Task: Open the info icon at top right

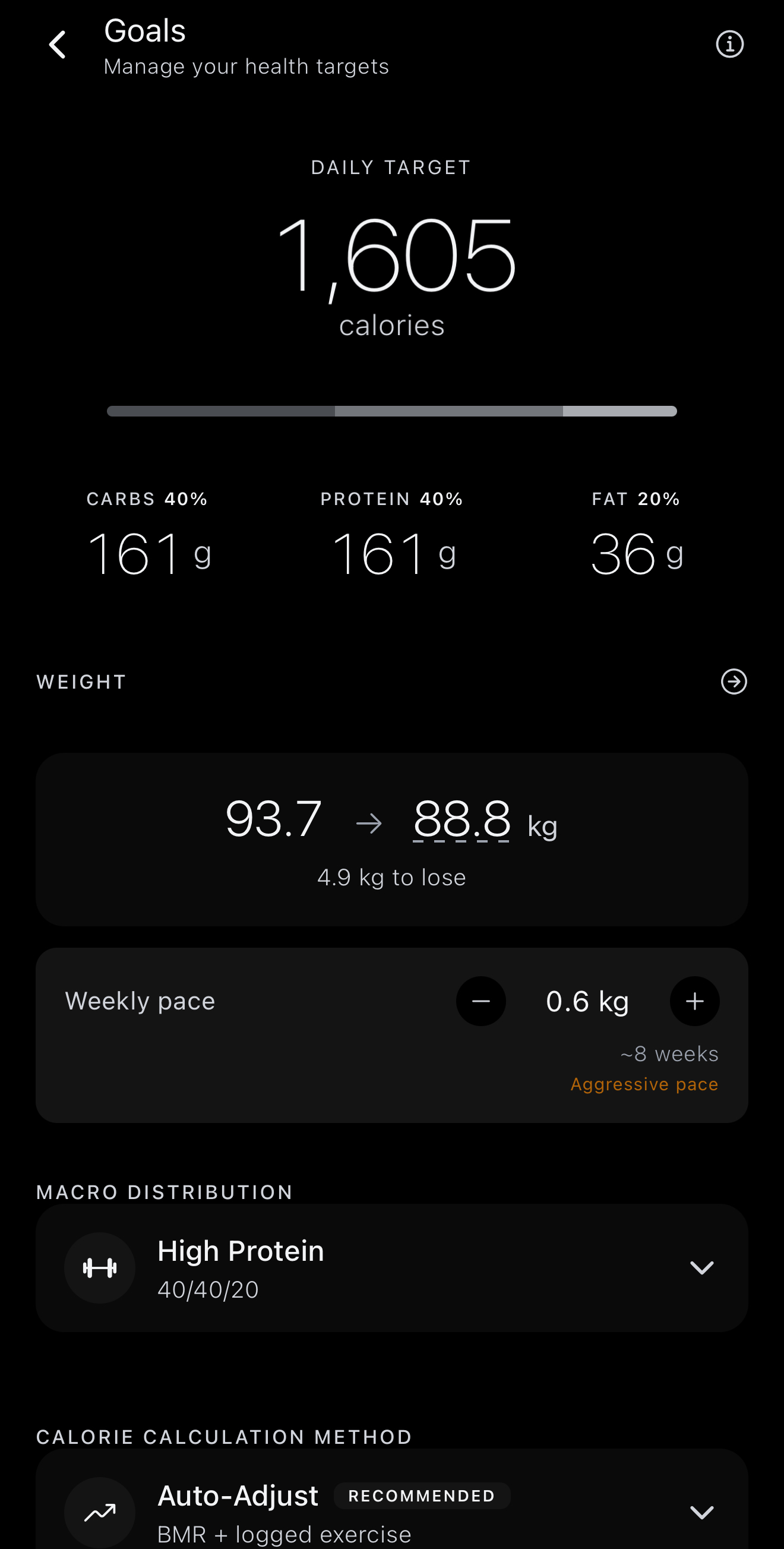Action: click(x=729, y=44)
